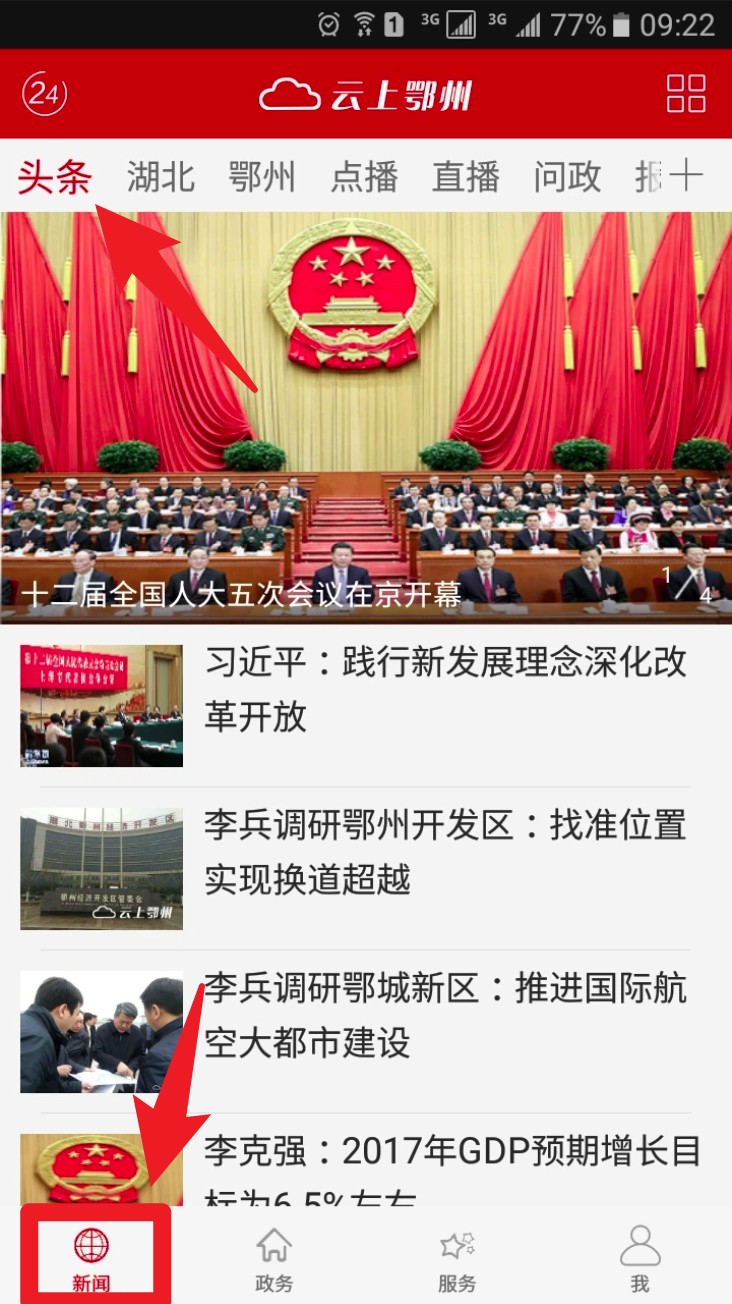The image size is (732, 1304).
Task: Open the 问政 channel tab
Action: point(567,175)
